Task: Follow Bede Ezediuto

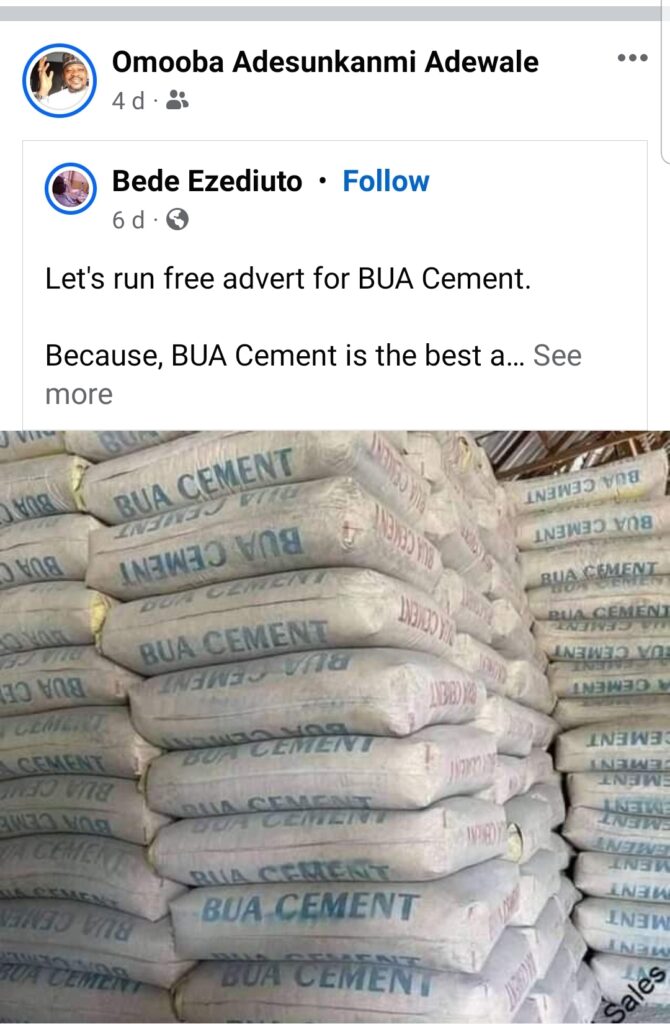Action: tap(385, 181)
